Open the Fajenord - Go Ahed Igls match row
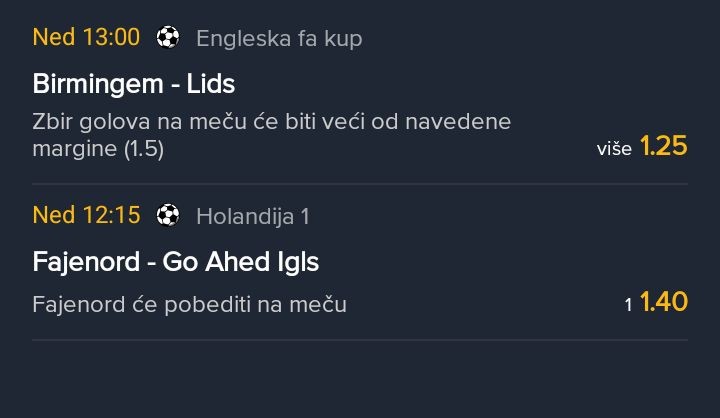 pyautogui.click(x=176, y=262)
